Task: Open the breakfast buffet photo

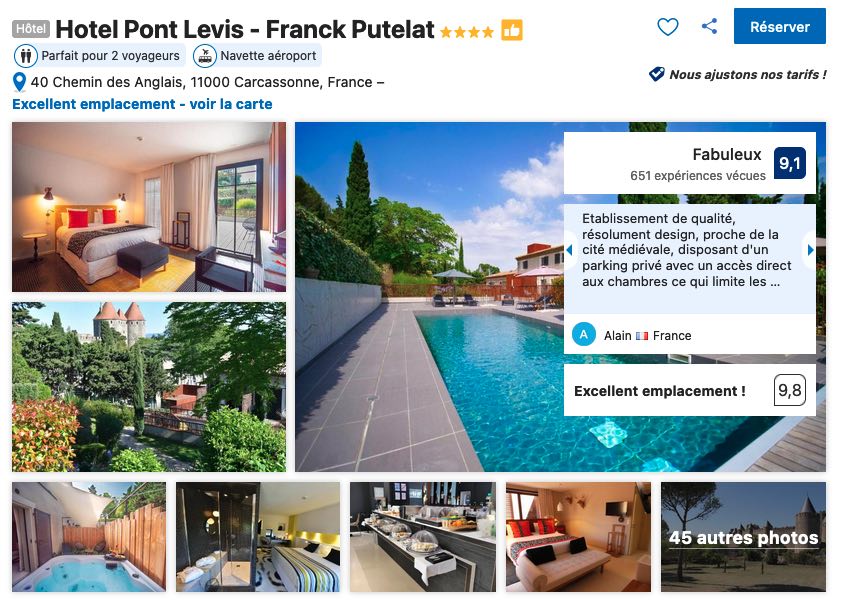Action: click(422, 537)
